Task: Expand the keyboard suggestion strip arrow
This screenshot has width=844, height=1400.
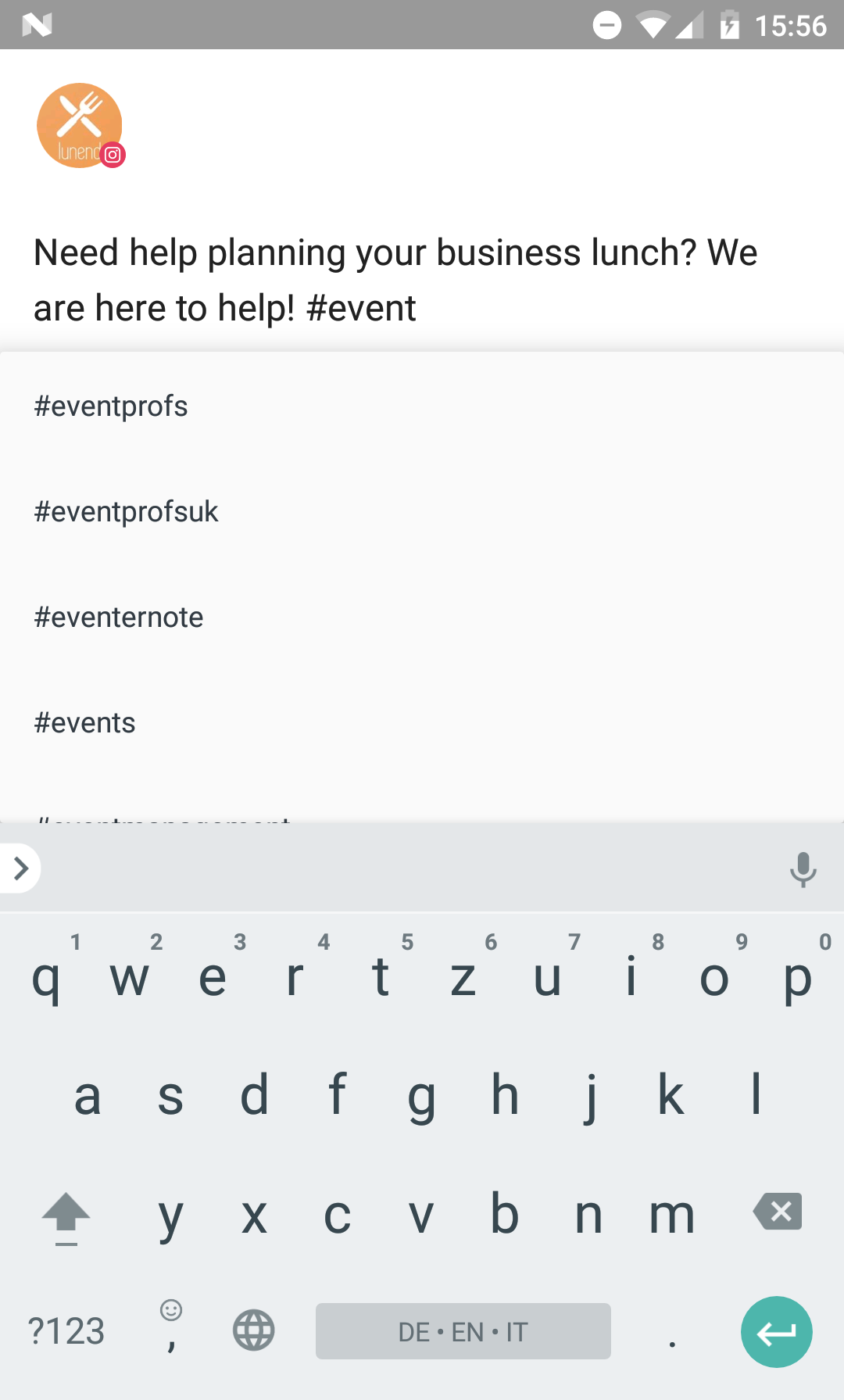Action: 20,868
